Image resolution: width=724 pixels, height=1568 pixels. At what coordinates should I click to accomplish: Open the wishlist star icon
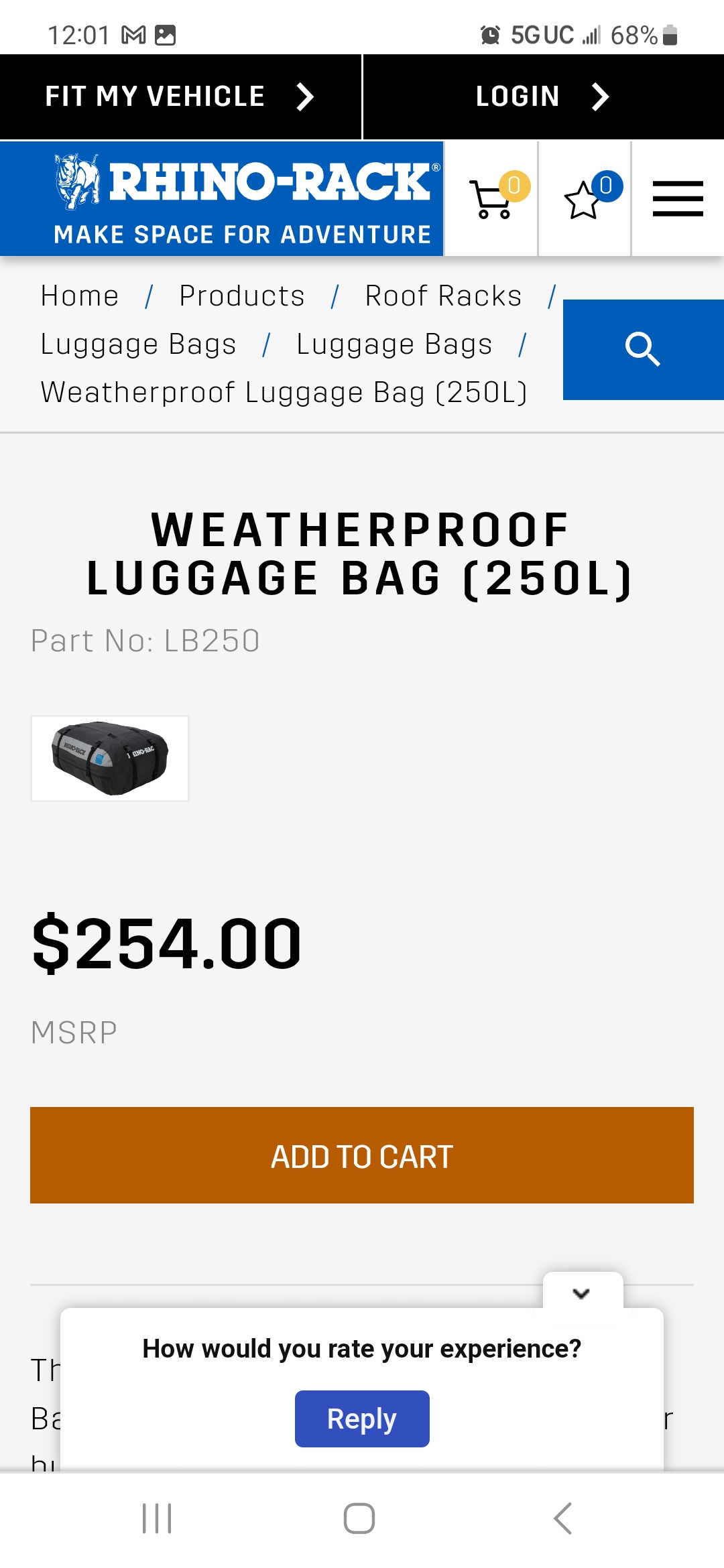(585, 198)
